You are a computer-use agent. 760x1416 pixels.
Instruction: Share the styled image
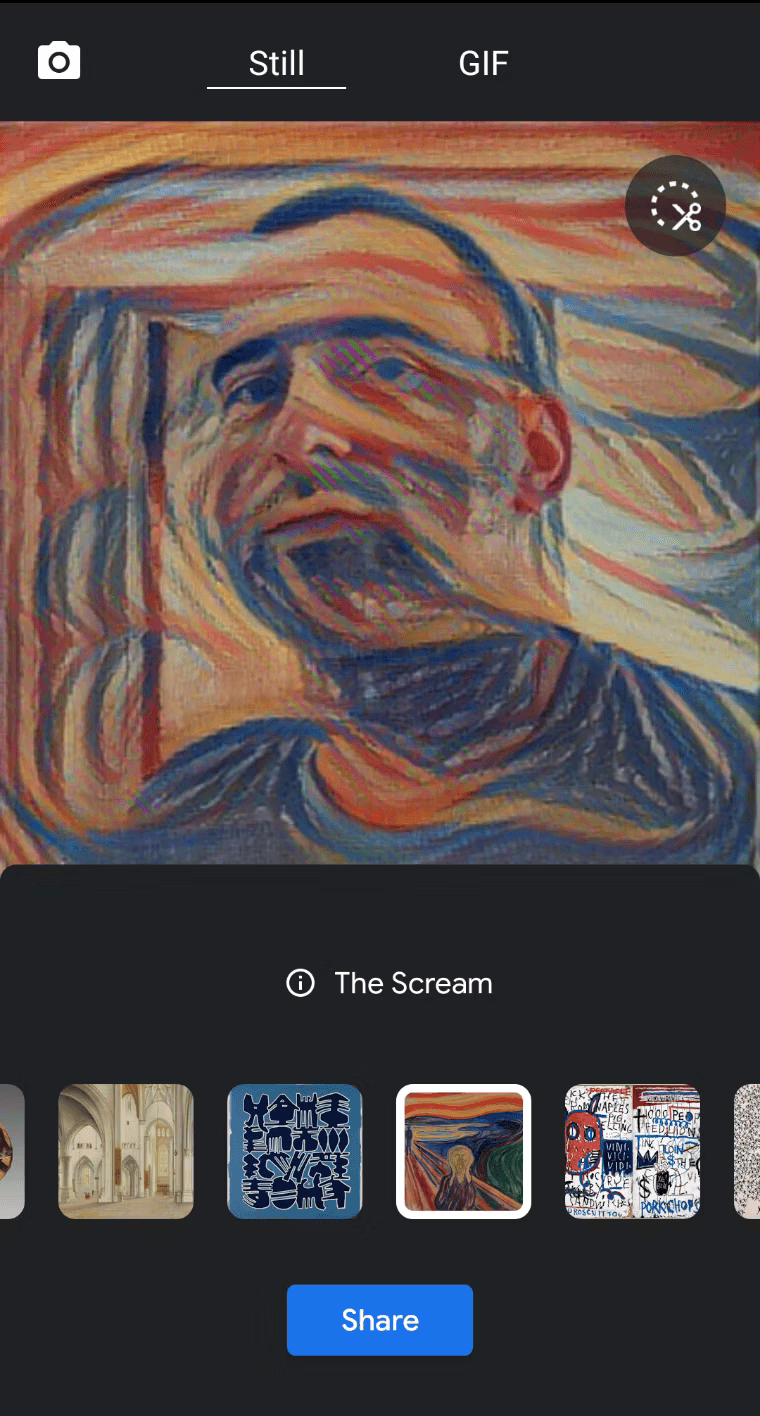(x=380, y=1320)
